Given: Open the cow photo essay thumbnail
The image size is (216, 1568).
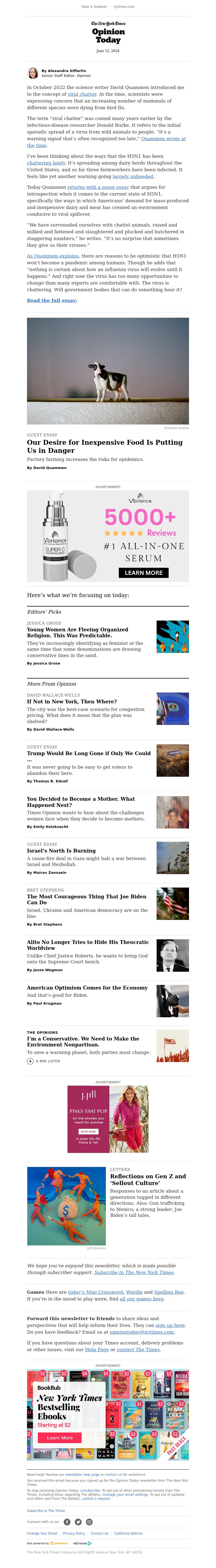Looking at the screenshot, I should click(108, 371).
